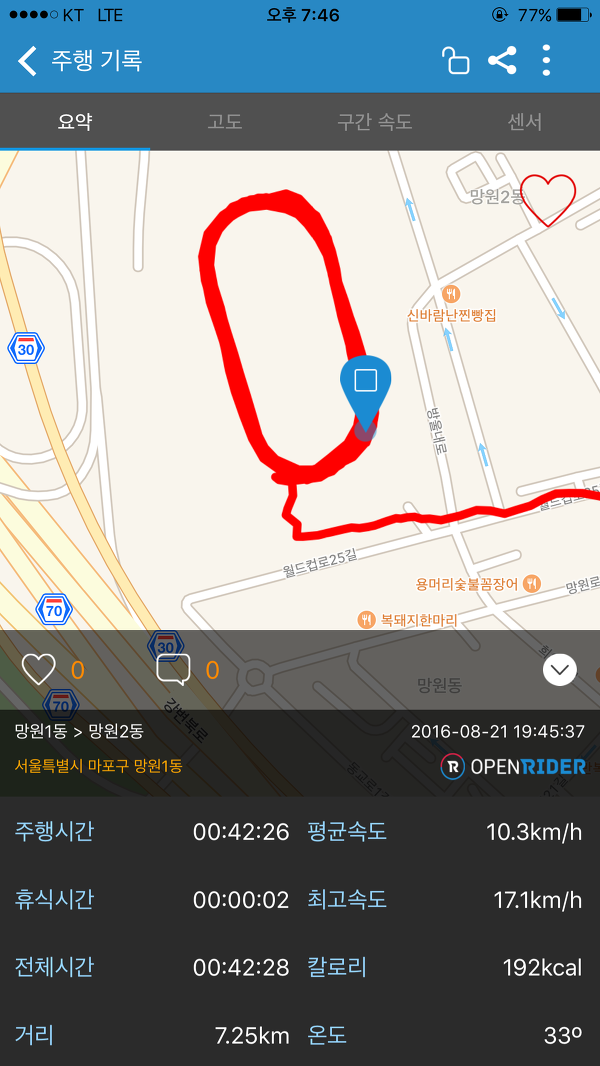Open the 구간 속도 tab

(374, 122)
